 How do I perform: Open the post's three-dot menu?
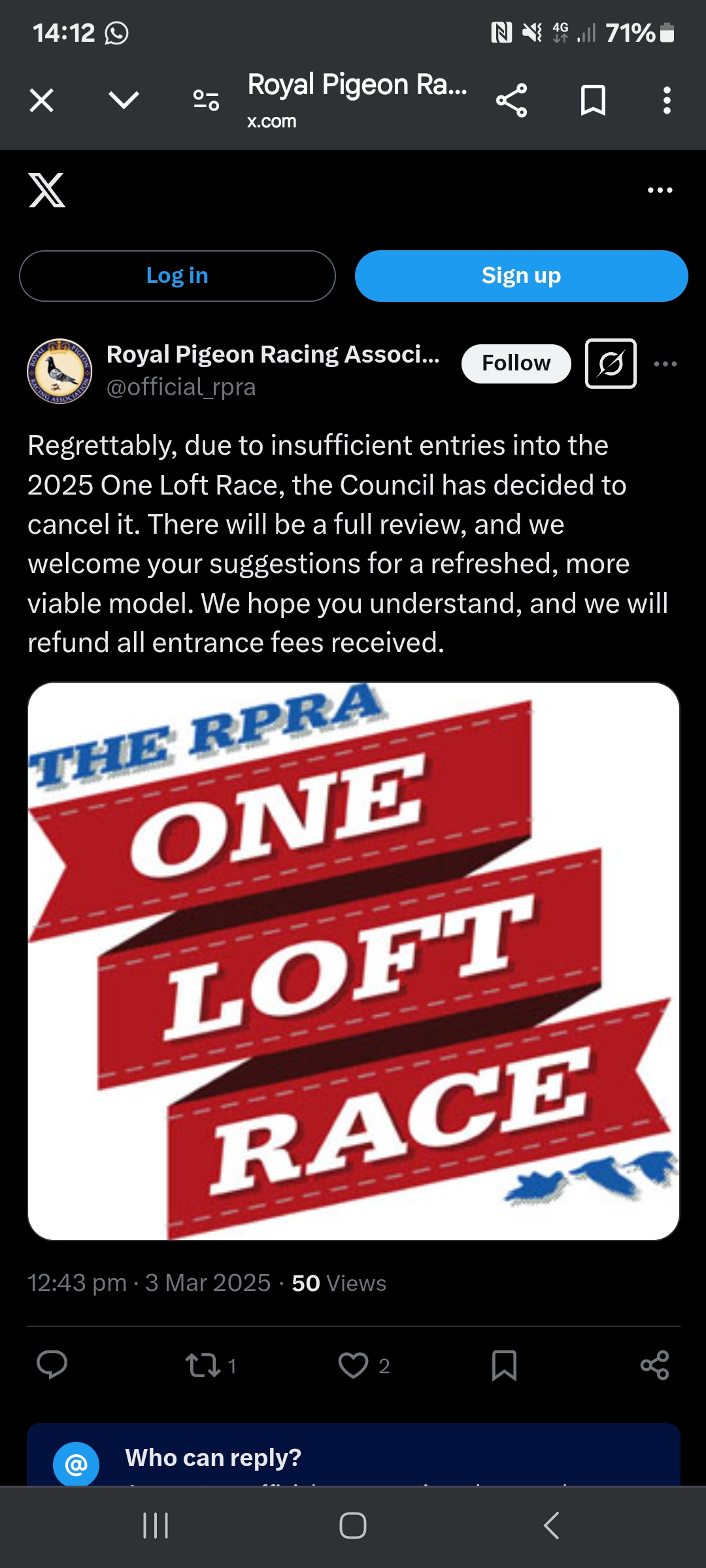(x=665, y=364)
